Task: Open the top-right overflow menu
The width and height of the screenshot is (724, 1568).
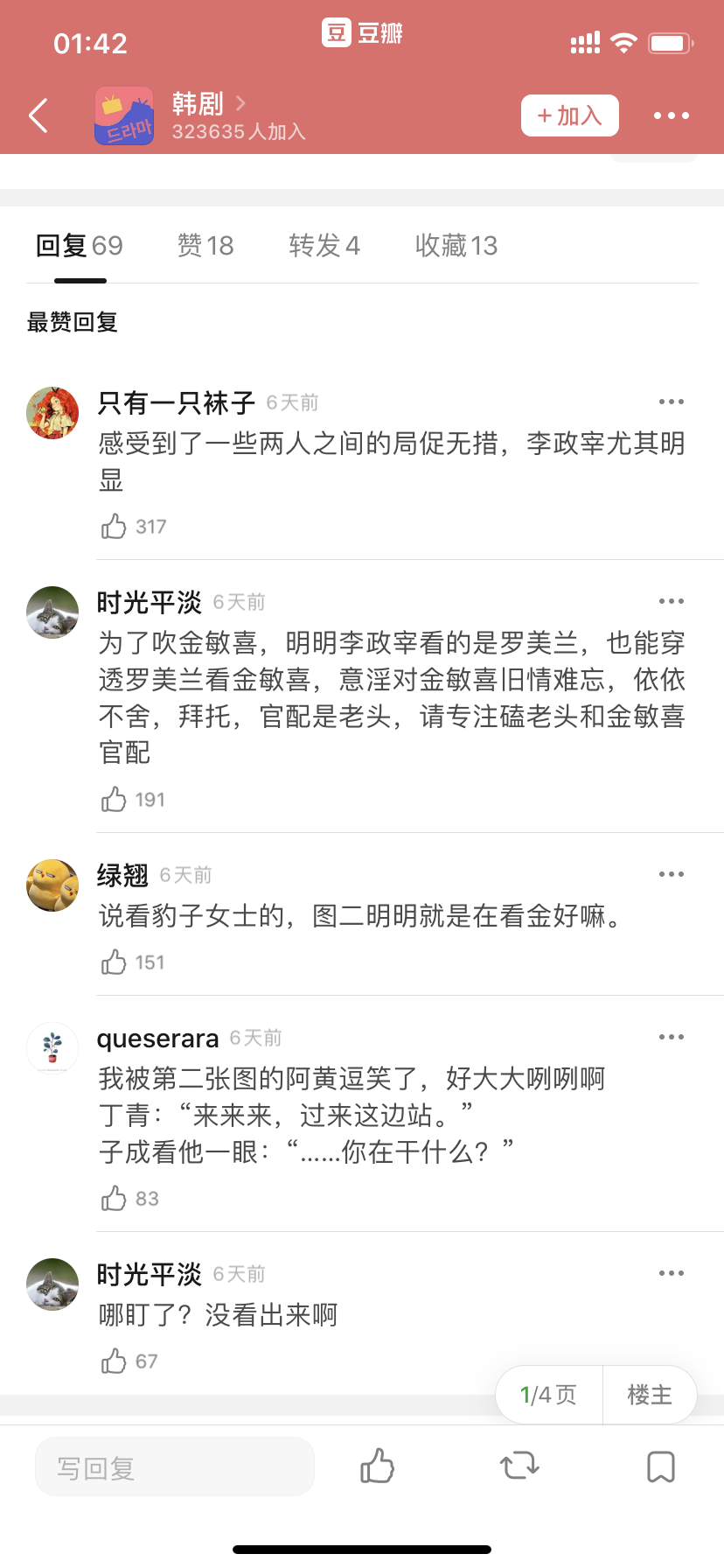Action: pos(671,115)
